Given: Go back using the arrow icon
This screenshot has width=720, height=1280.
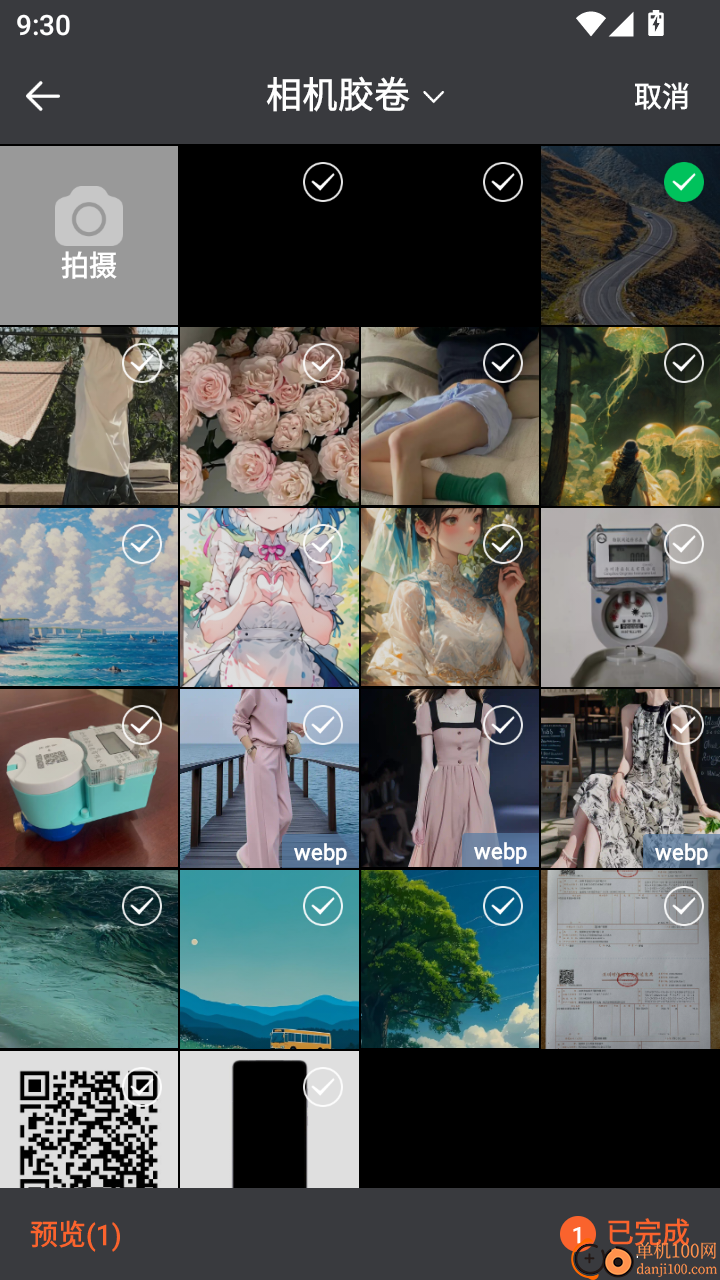Looking at the screenshot, I should click(x=43, y=96).
